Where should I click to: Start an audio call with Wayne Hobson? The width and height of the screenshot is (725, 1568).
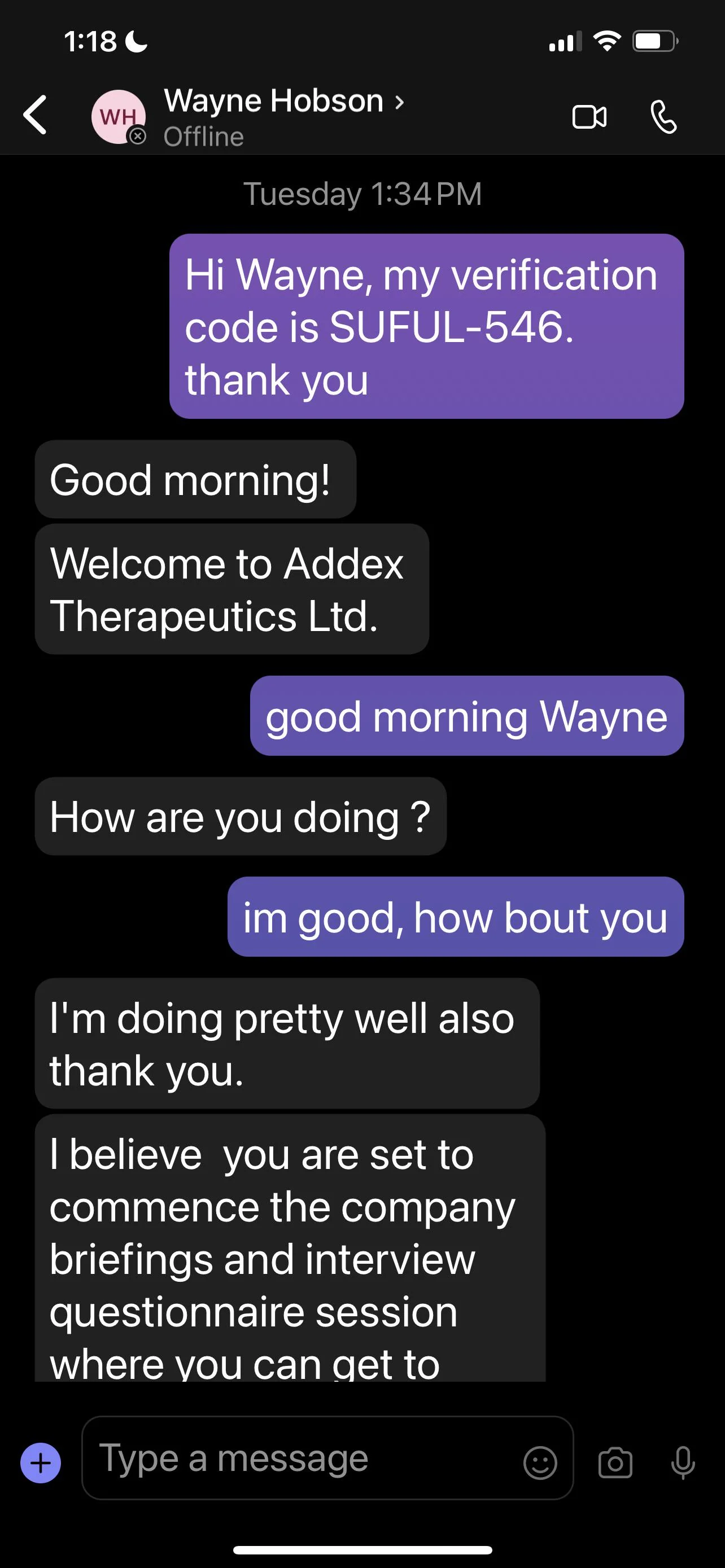tap(663, 117)
